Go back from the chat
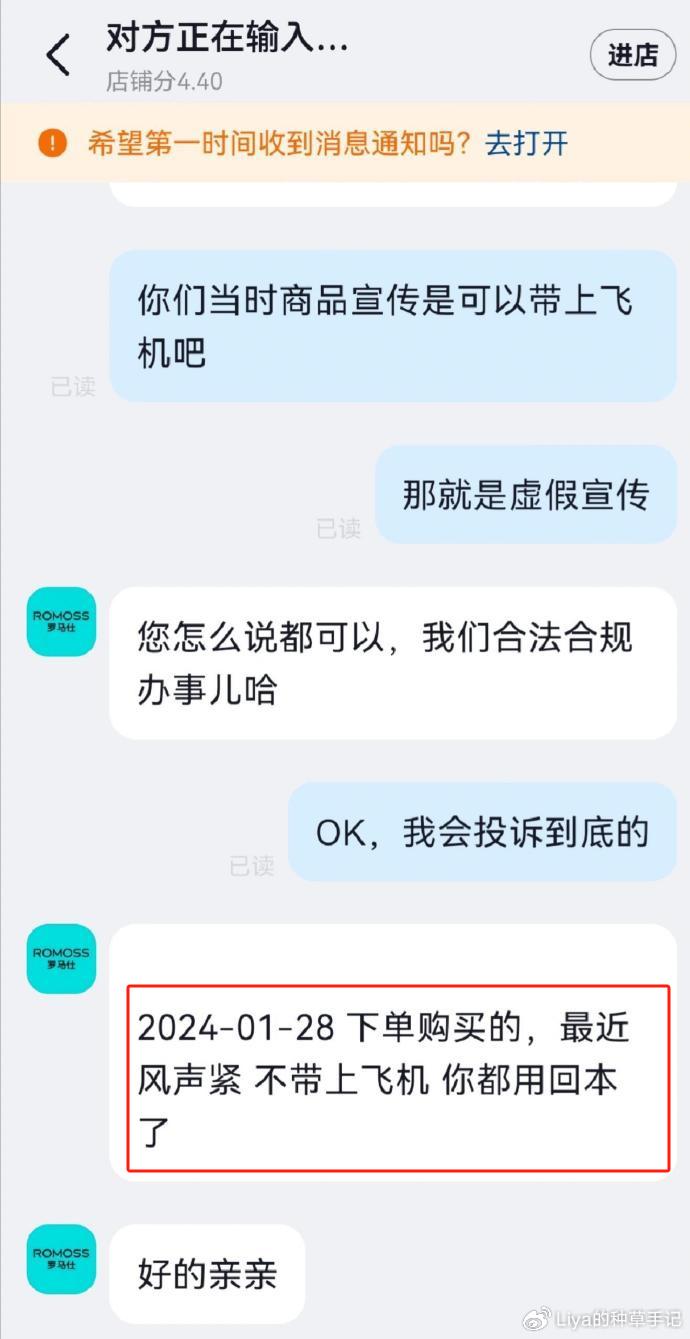690x1339 pixels. 59,54
